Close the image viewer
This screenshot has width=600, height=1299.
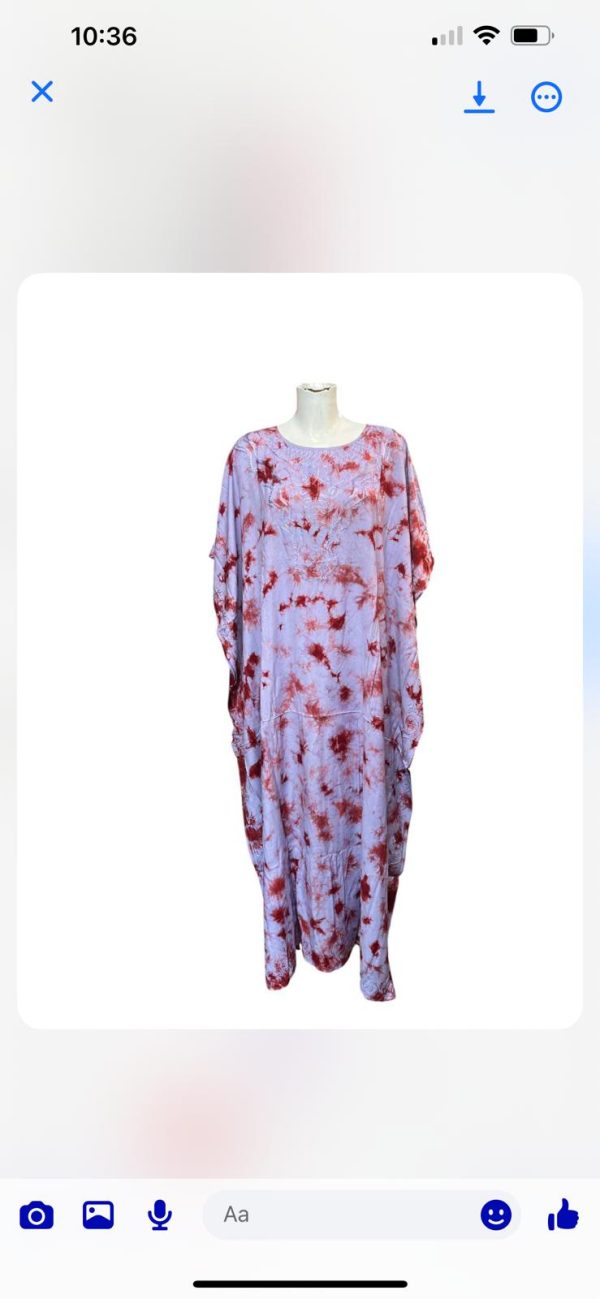click(42, 92)
